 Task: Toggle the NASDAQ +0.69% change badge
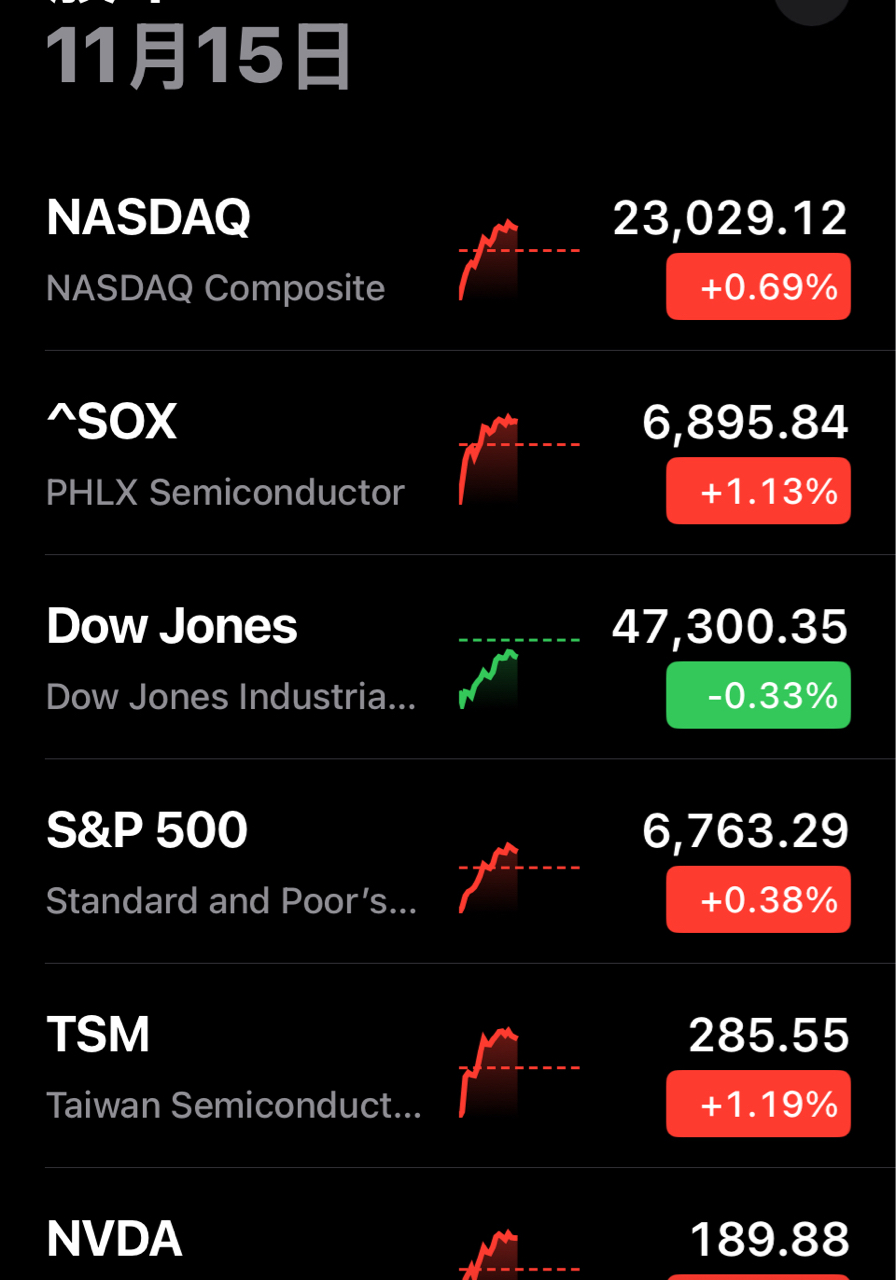pyautogui.click(x=758, y=287)
